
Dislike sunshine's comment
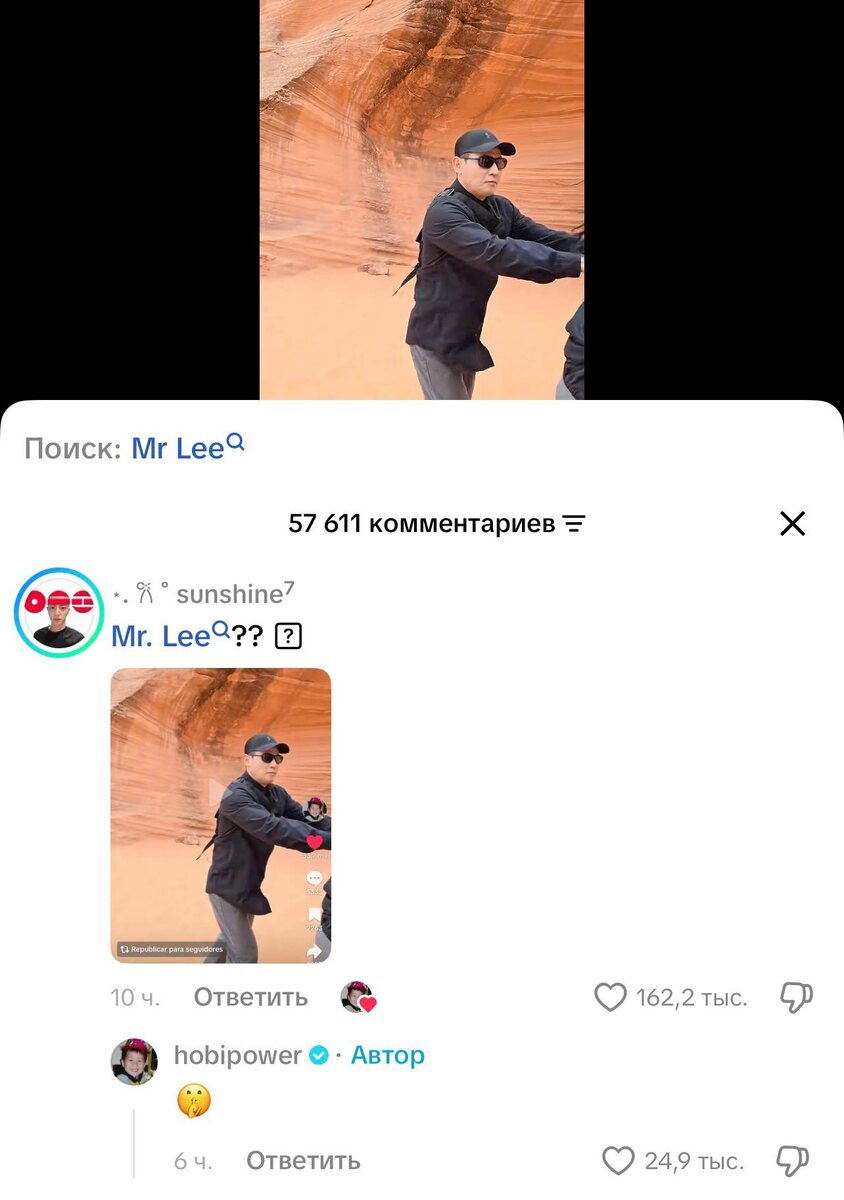795,997
